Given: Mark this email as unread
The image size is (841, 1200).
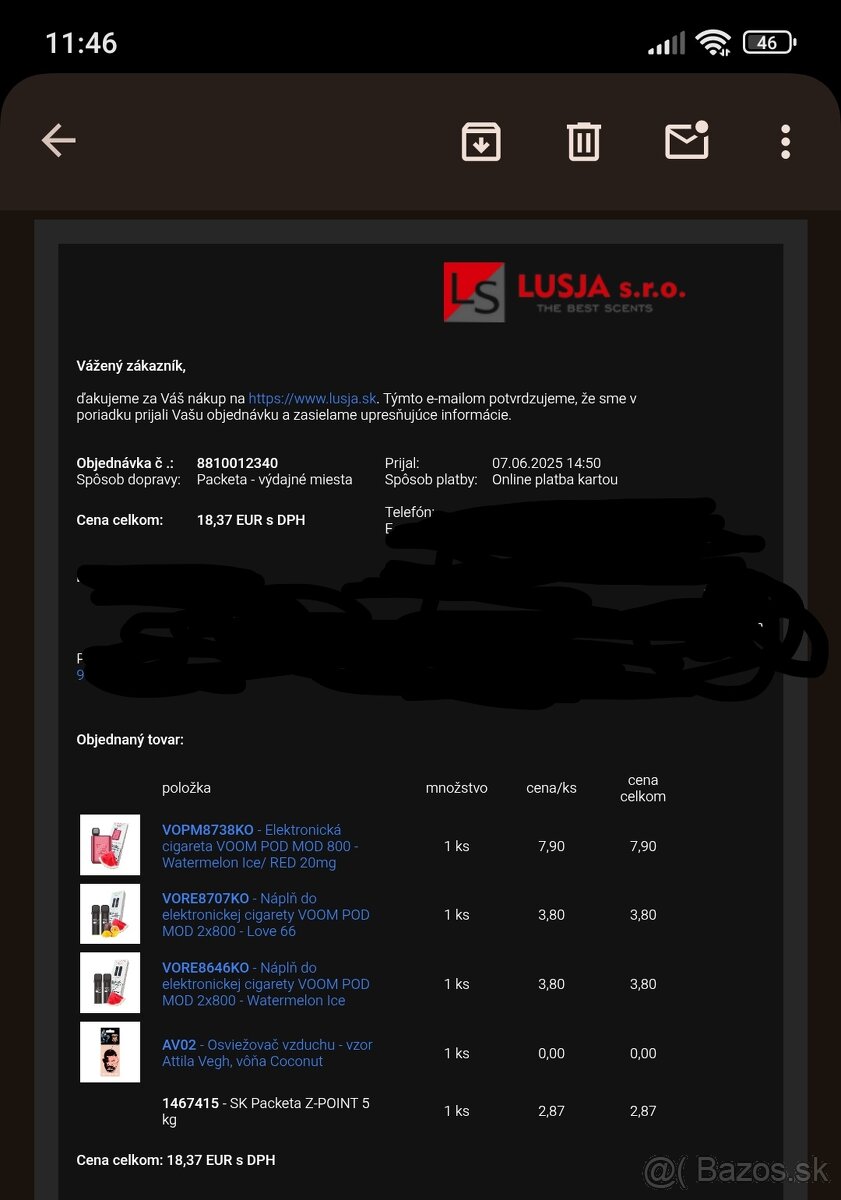Looking at the screenshot, I should 687,141.
